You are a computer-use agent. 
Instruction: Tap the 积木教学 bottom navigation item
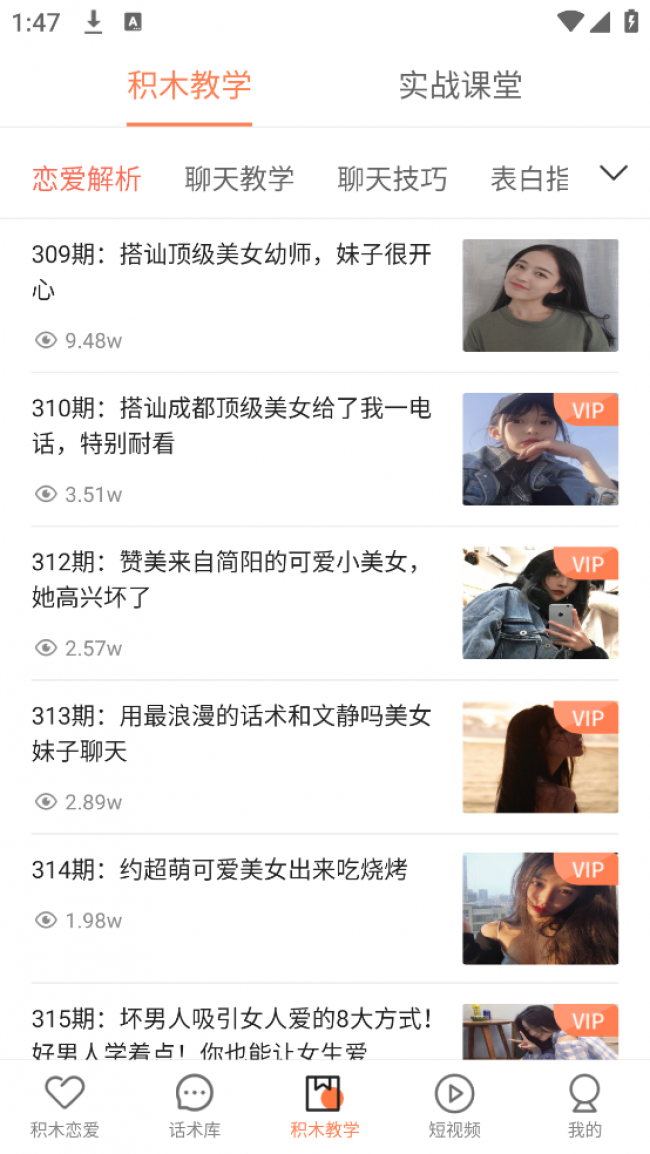tap(325, 1106)
